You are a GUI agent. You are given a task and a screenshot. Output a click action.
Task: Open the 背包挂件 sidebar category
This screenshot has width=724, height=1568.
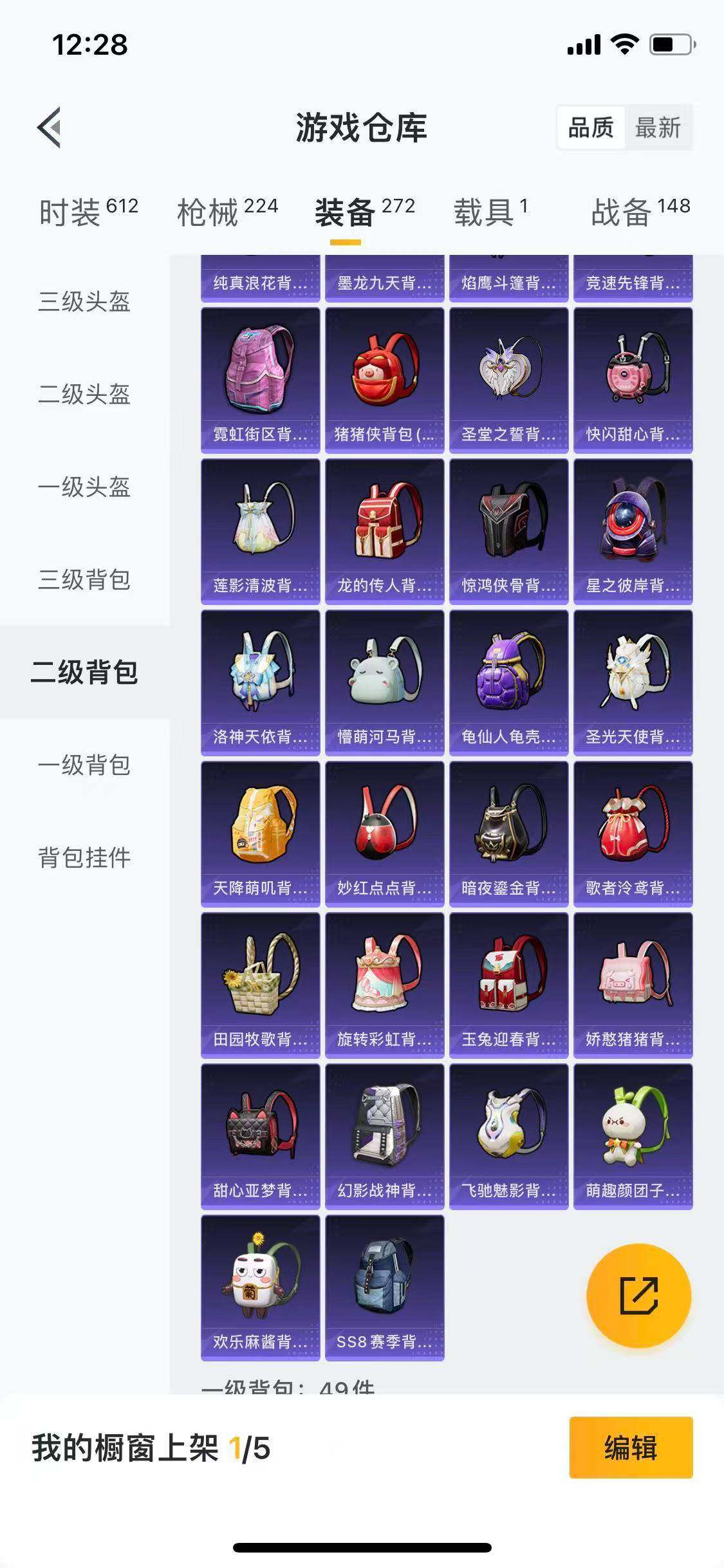(x=84, y=857)
